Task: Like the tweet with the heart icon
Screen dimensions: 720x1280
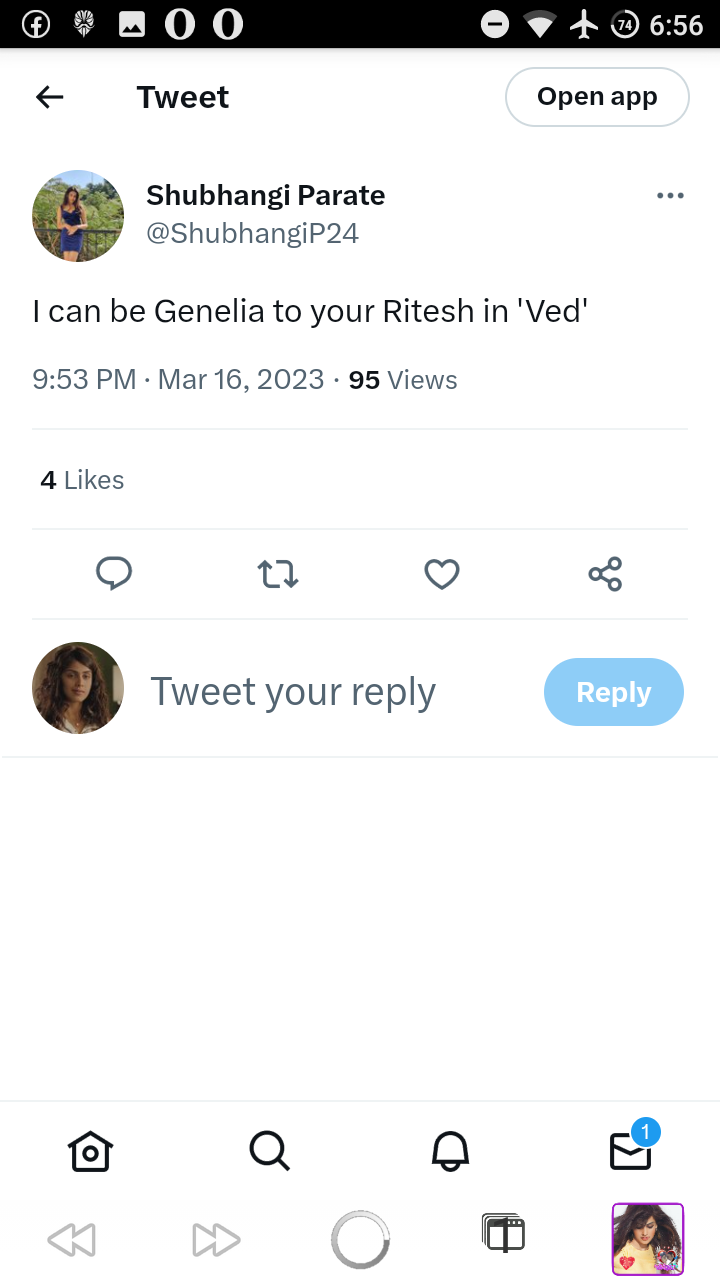Action: (x=442, y=574)
